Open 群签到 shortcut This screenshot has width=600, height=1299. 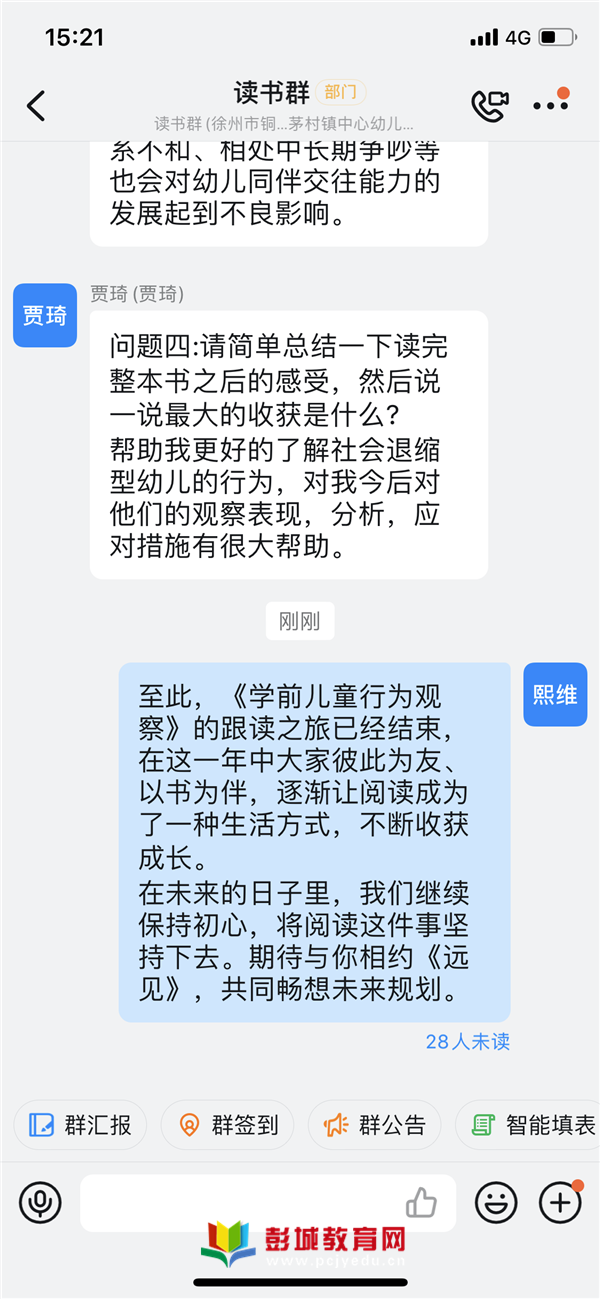tap(227, 1125)
